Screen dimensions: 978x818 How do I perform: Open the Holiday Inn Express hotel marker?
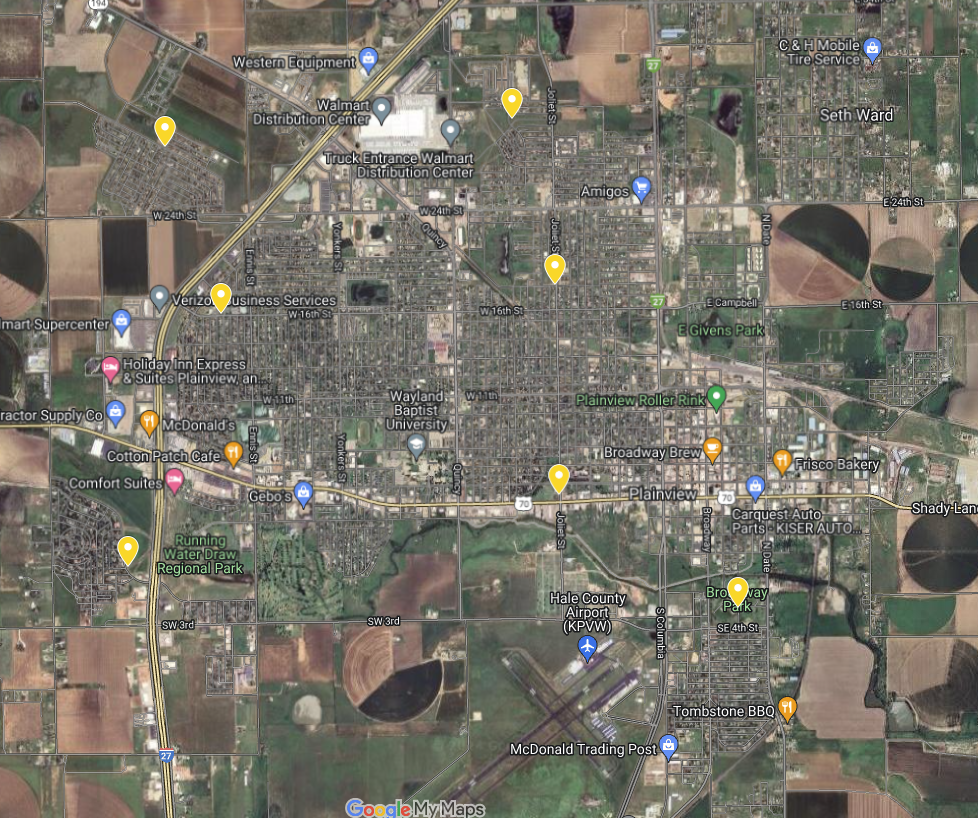[x=111, y=368]
